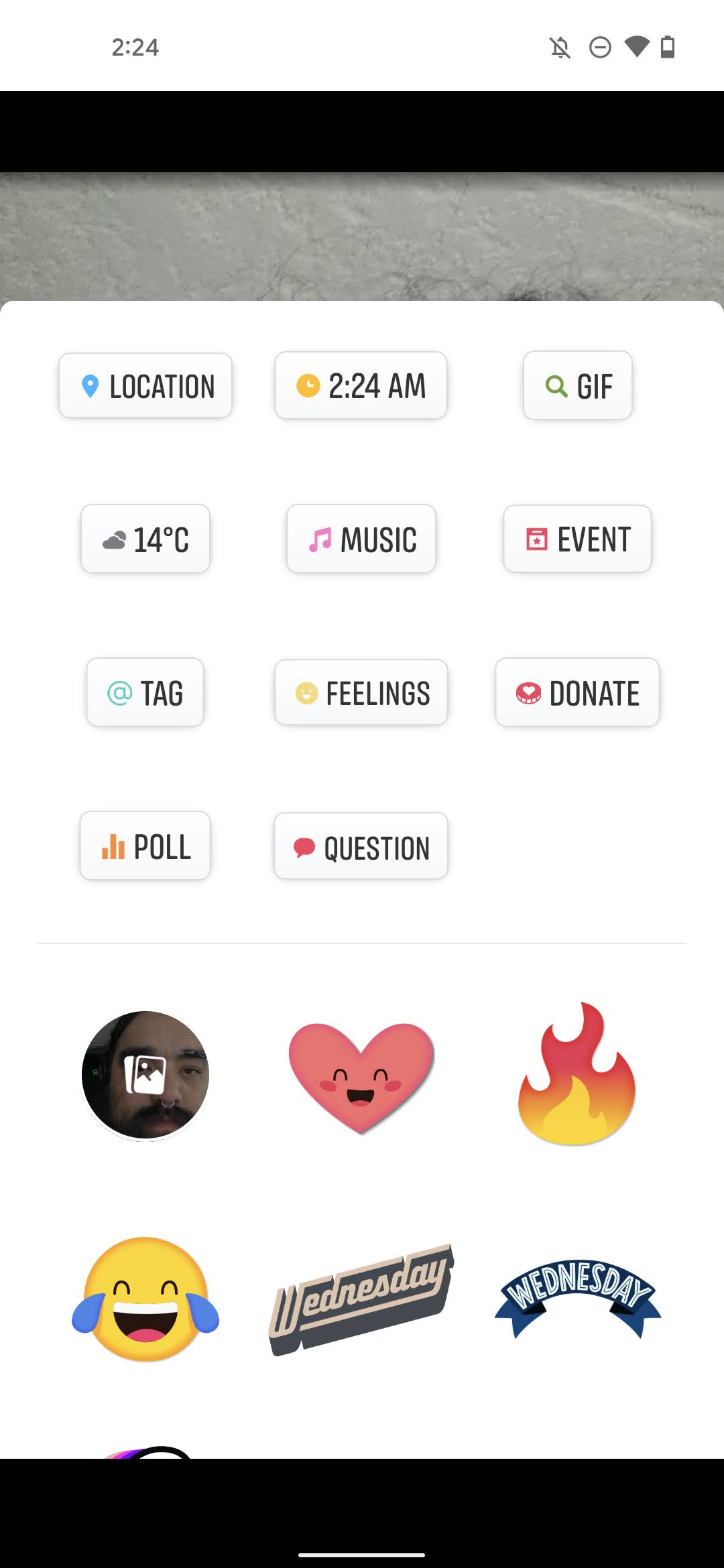Tap the Tag mention sticker
This screenshot has height=1568, width=724.
145,693
